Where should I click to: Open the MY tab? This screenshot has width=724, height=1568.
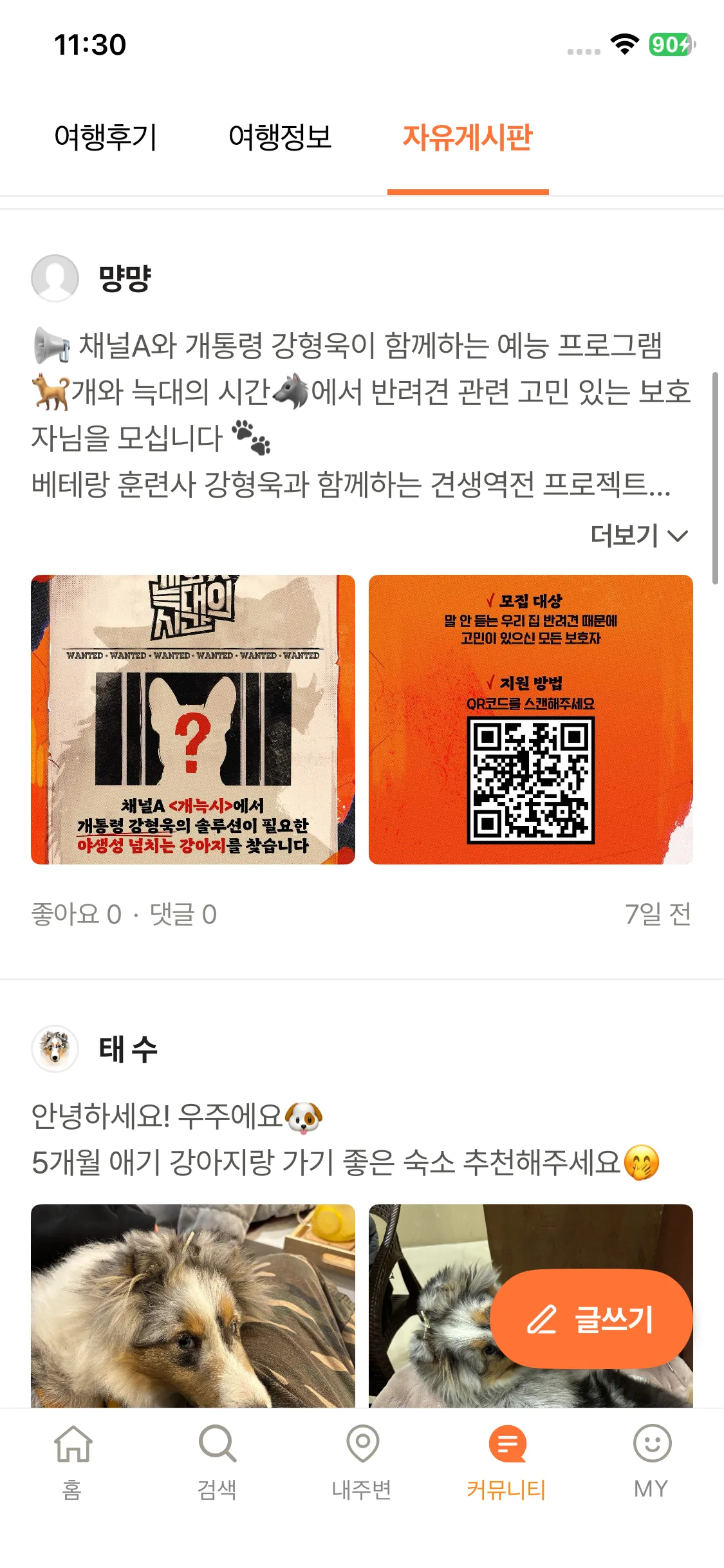651,1461
